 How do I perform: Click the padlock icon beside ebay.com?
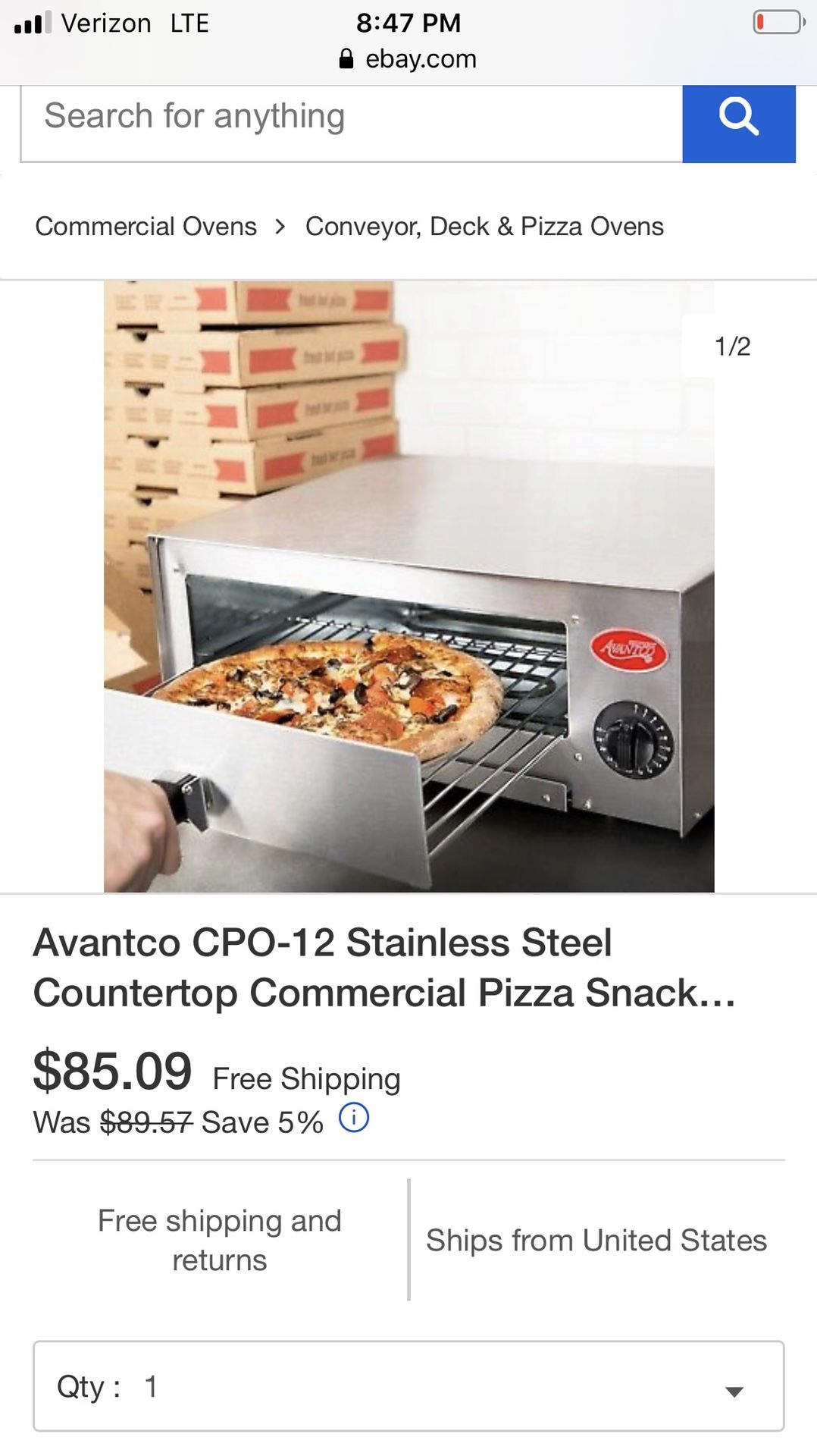click(x=346, y=58)
